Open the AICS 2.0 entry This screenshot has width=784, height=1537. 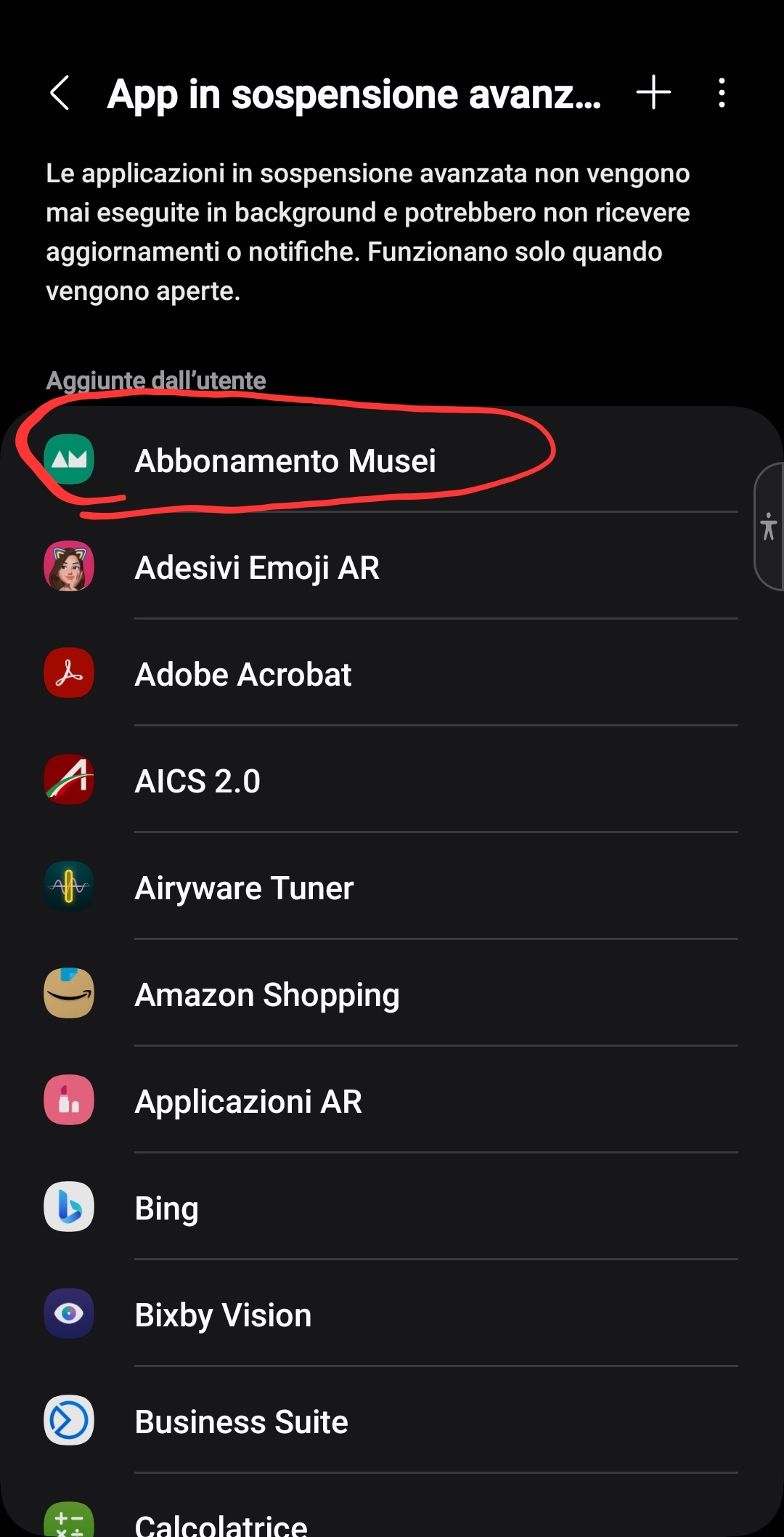197,781
